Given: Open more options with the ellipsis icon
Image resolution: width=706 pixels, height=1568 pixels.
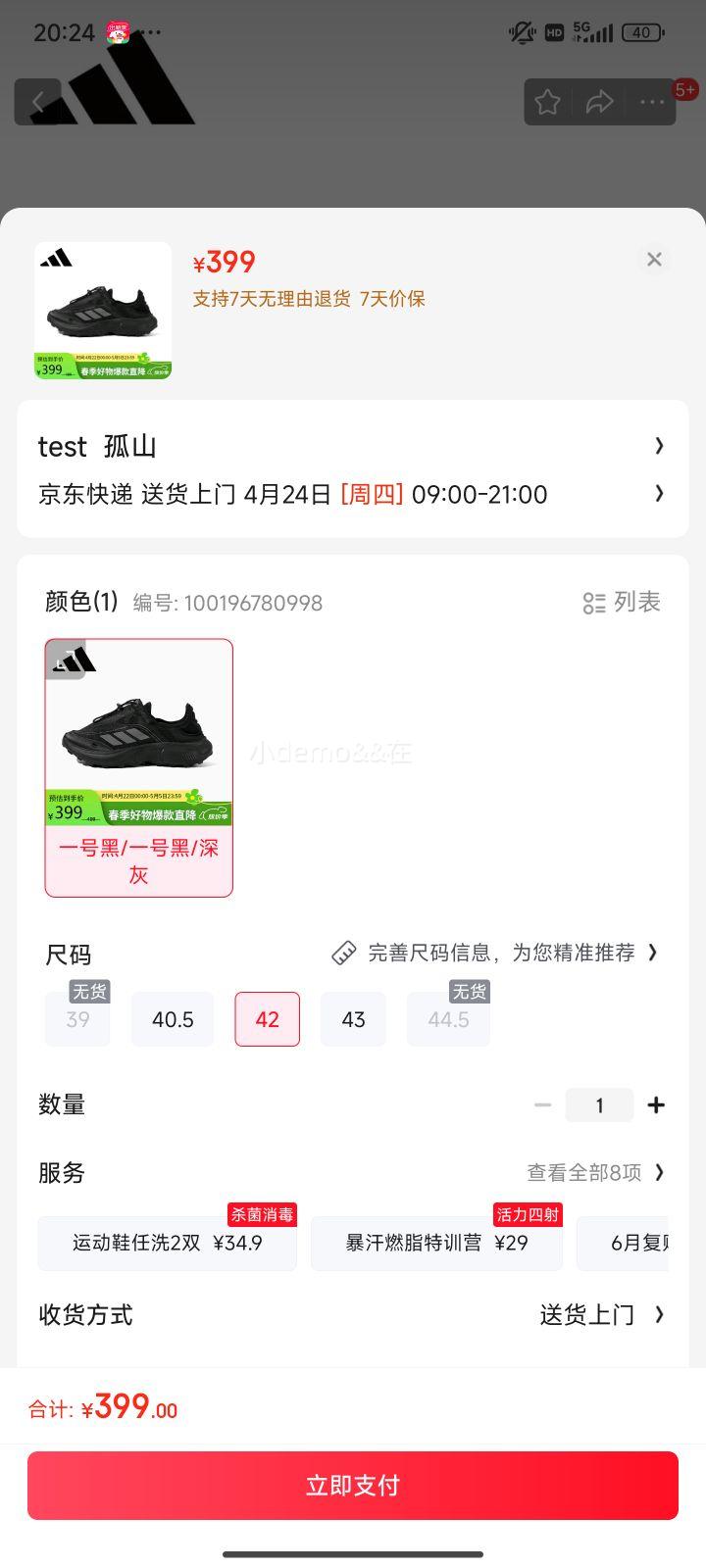Looking at the screenshot, I should pos(650,102).
